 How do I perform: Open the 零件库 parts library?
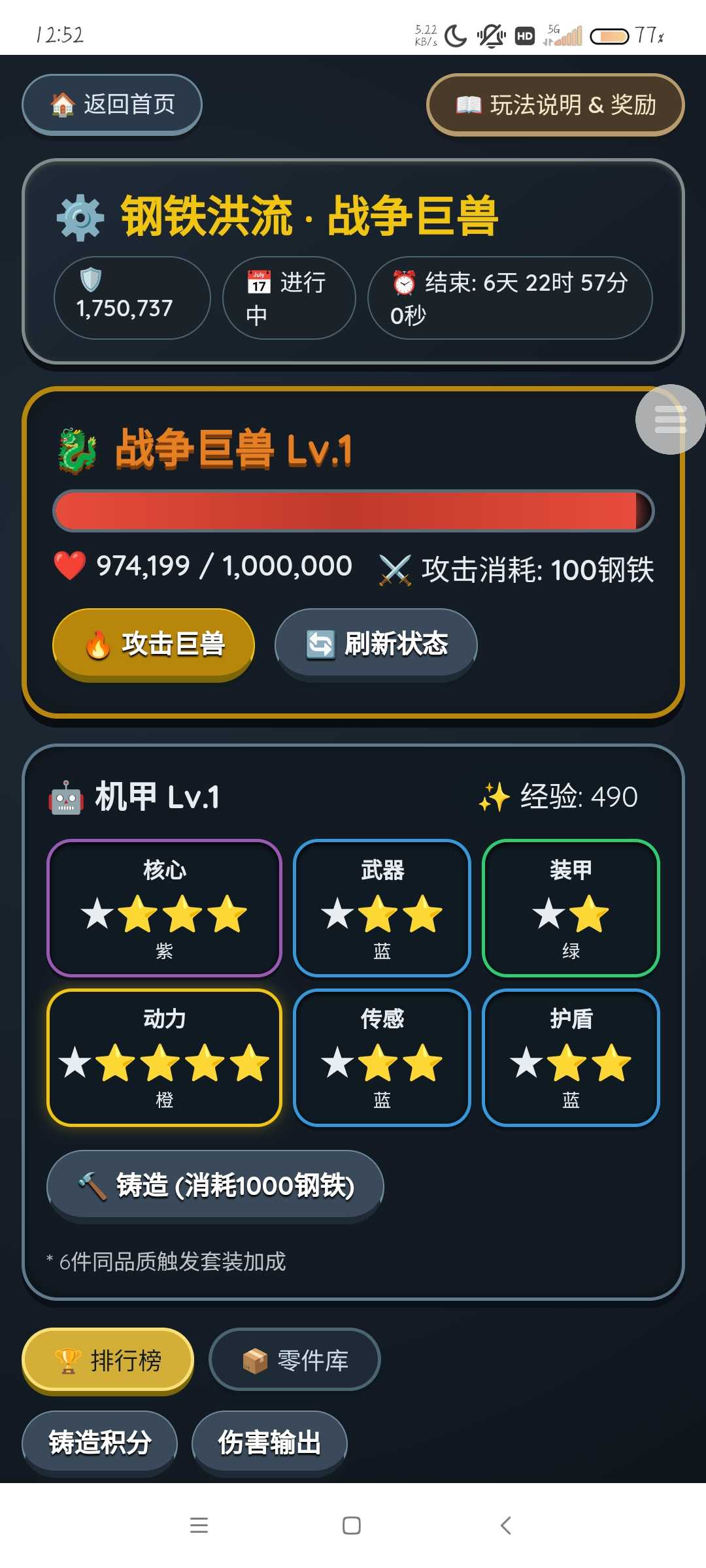(294, 1360)
